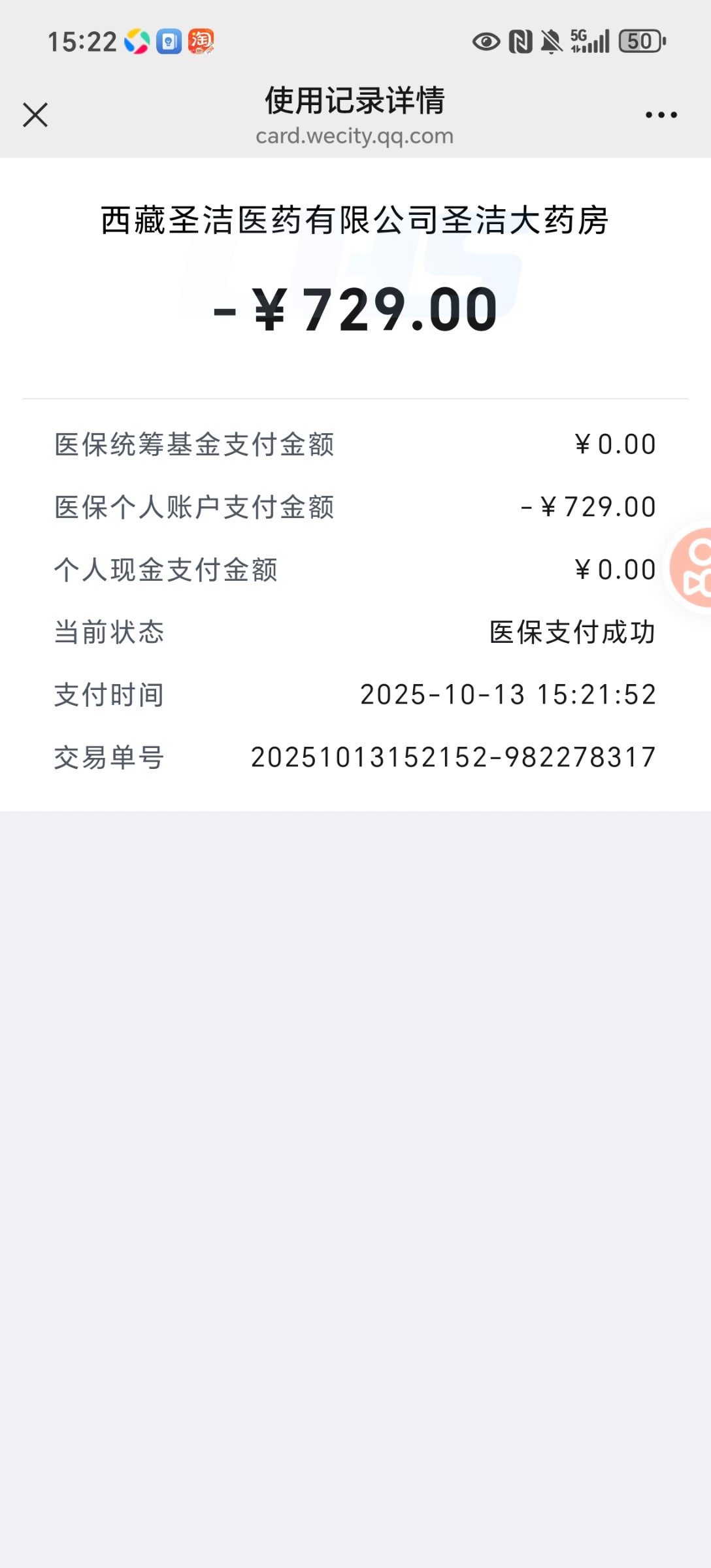Viewport: 711px width, 1568px height.
Task: Open the three-dot overflow menu
Action: click(x=661, y=115)
